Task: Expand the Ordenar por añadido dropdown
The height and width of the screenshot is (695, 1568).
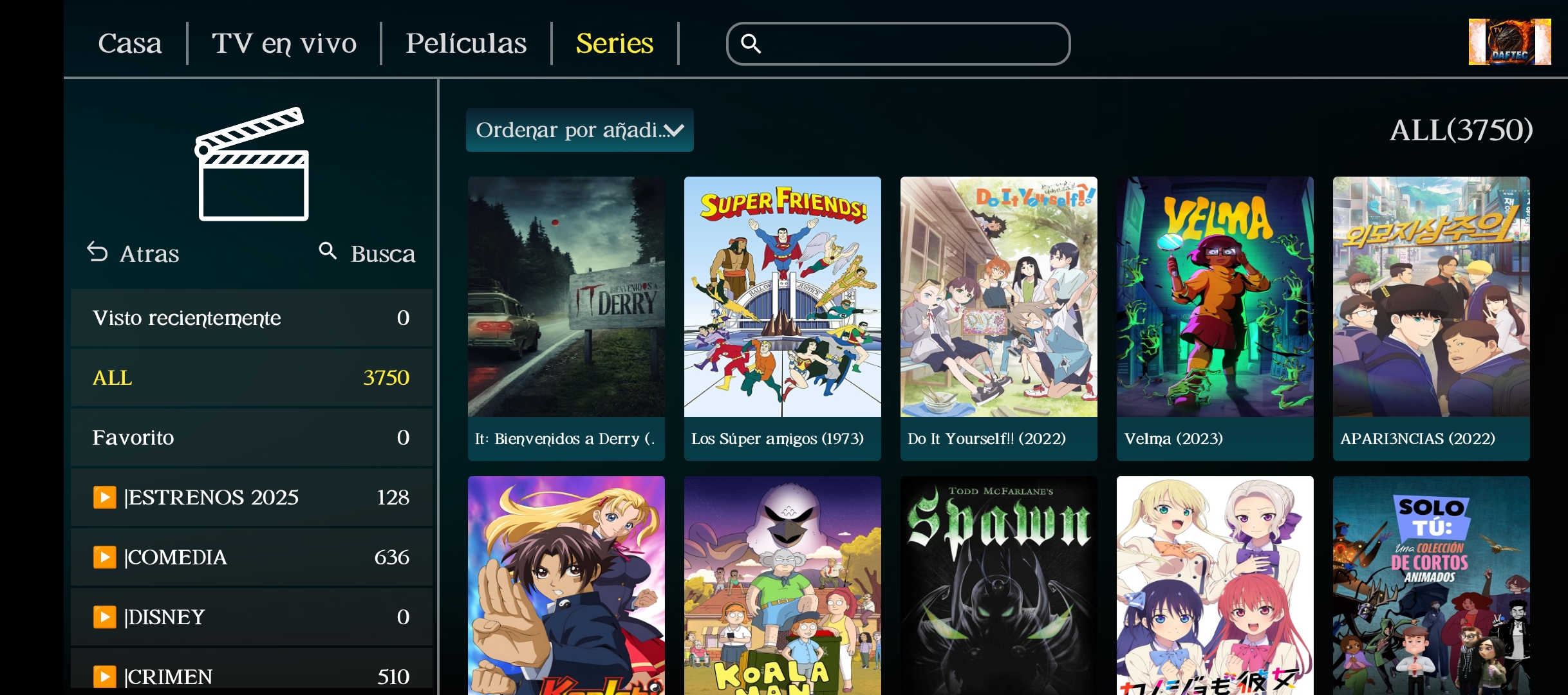Action: (x=579, y=130)
